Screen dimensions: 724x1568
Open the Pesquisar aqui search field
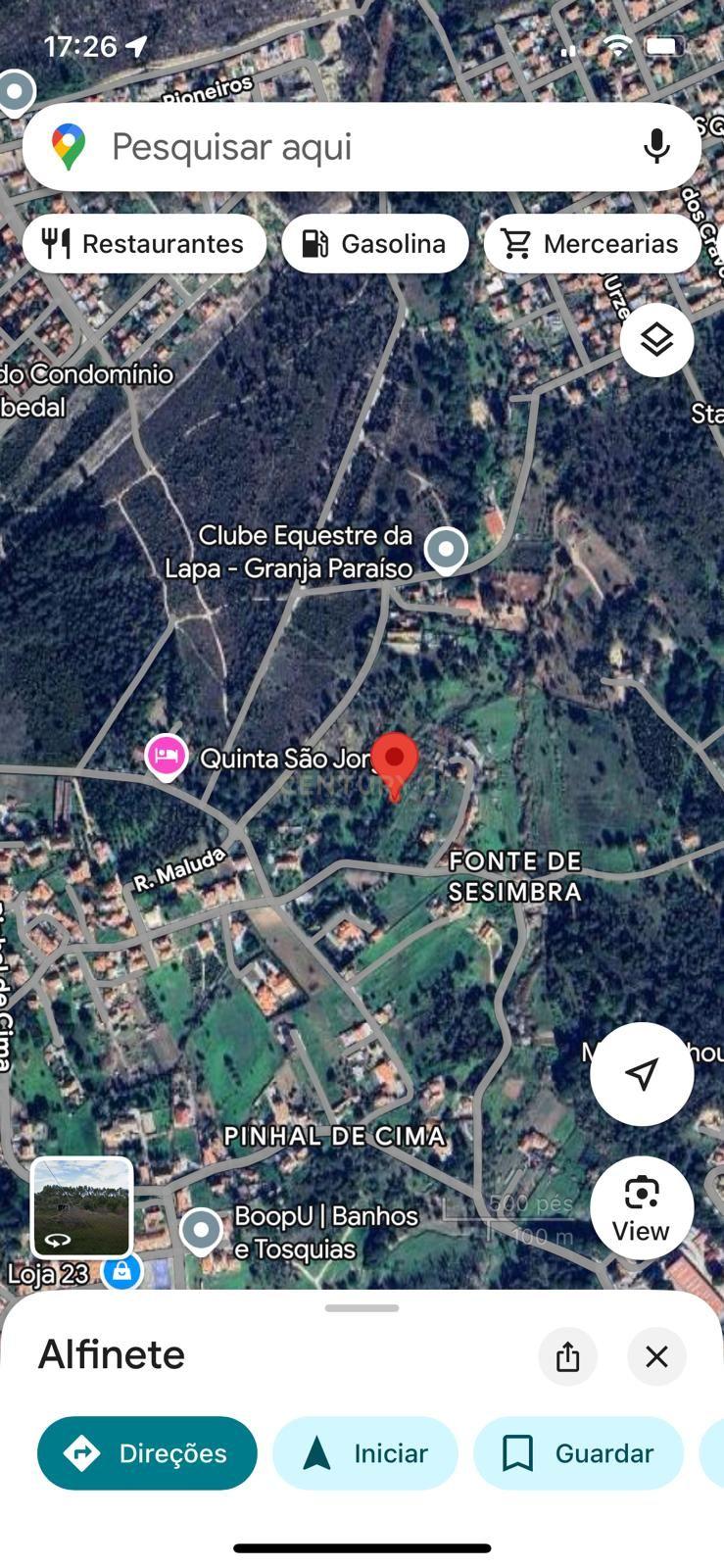coord(353,147)
